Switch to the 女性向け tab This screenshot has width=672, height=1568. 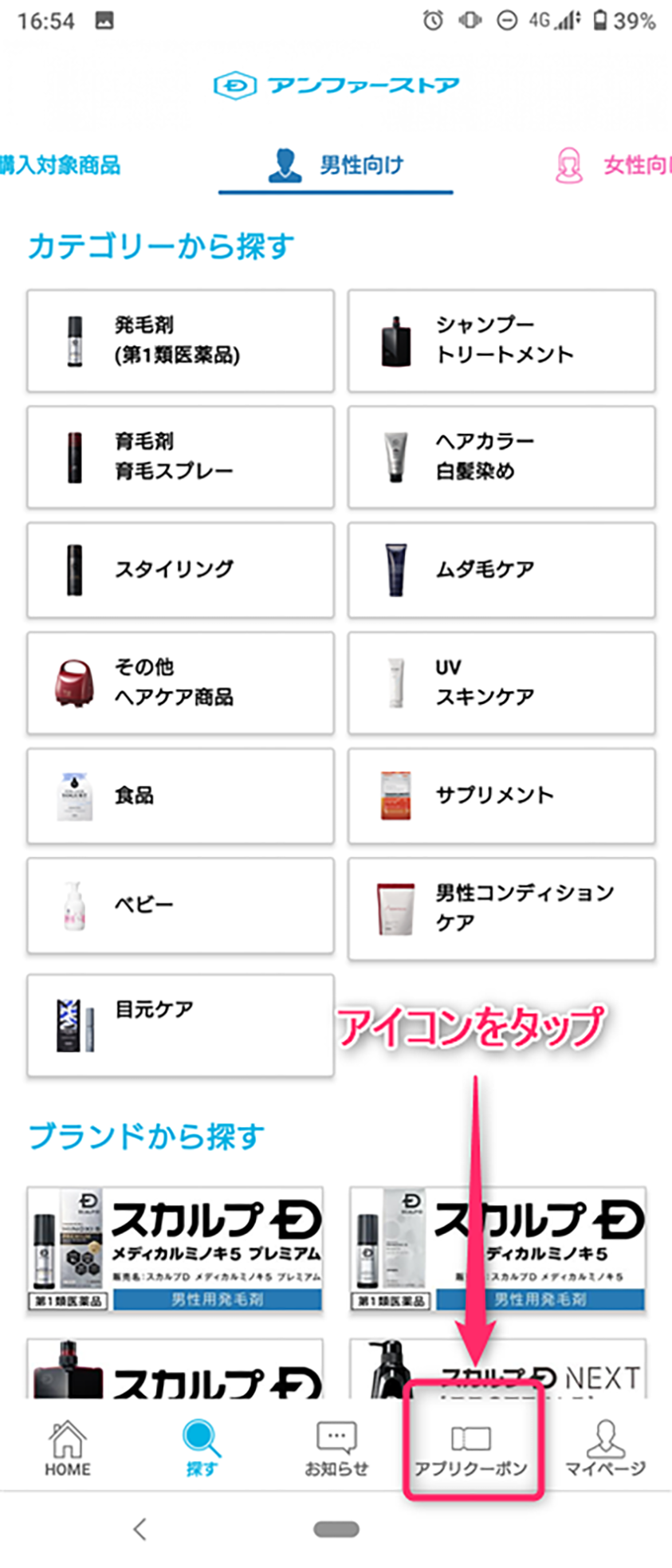point(614,165)
